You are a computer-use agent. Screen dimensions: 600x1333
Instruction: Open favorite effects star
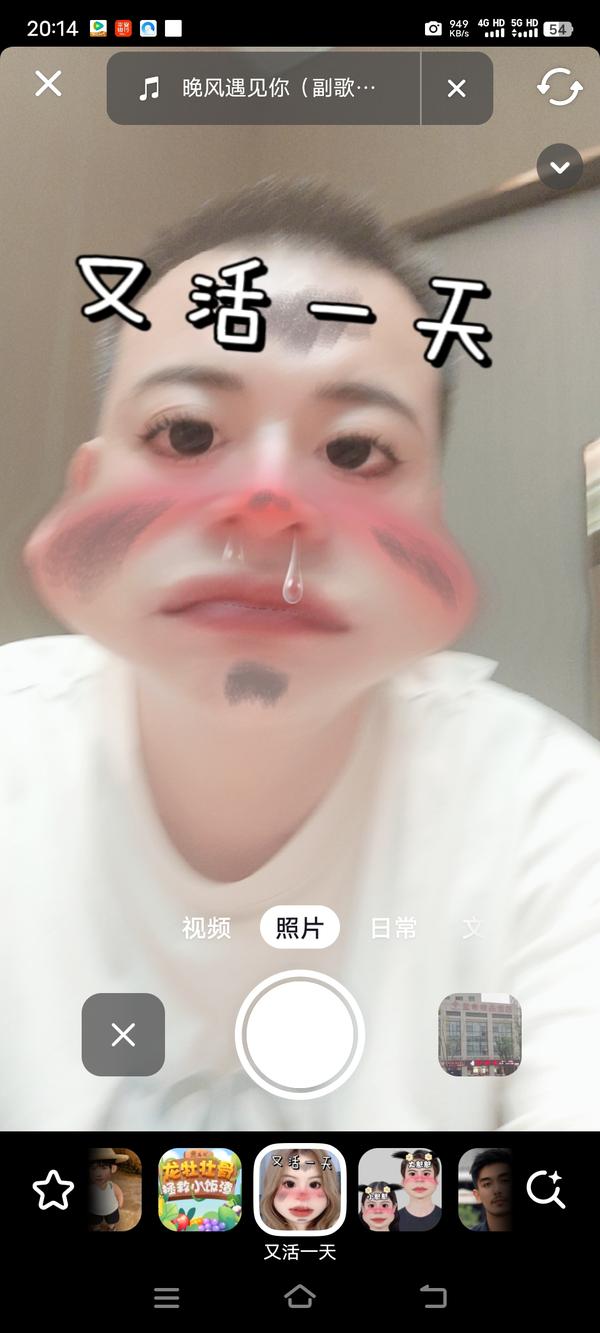pos(53,1190)
